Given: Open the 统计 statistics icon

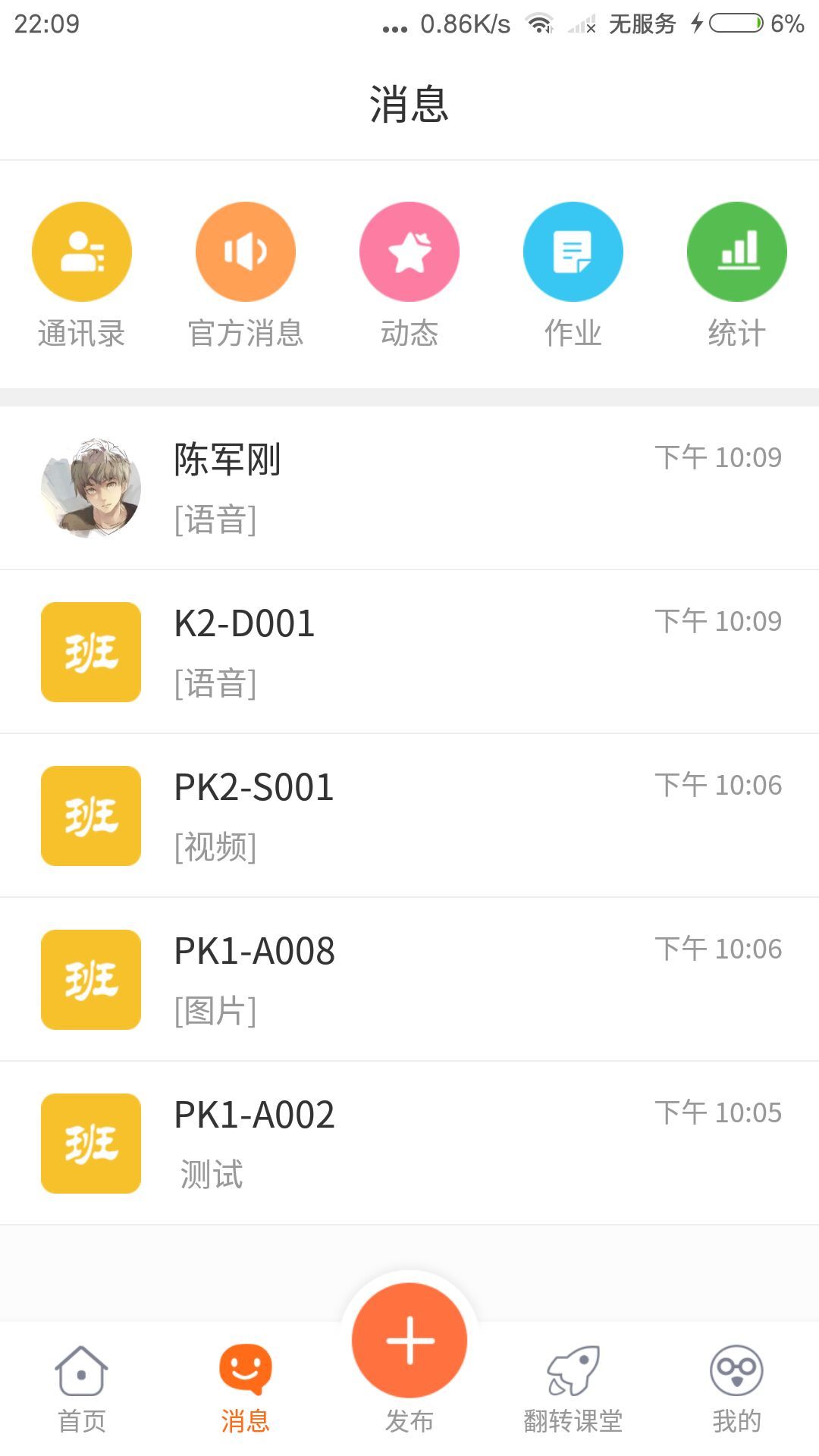Looking at the screenshot, I should [x=737, y=251].
